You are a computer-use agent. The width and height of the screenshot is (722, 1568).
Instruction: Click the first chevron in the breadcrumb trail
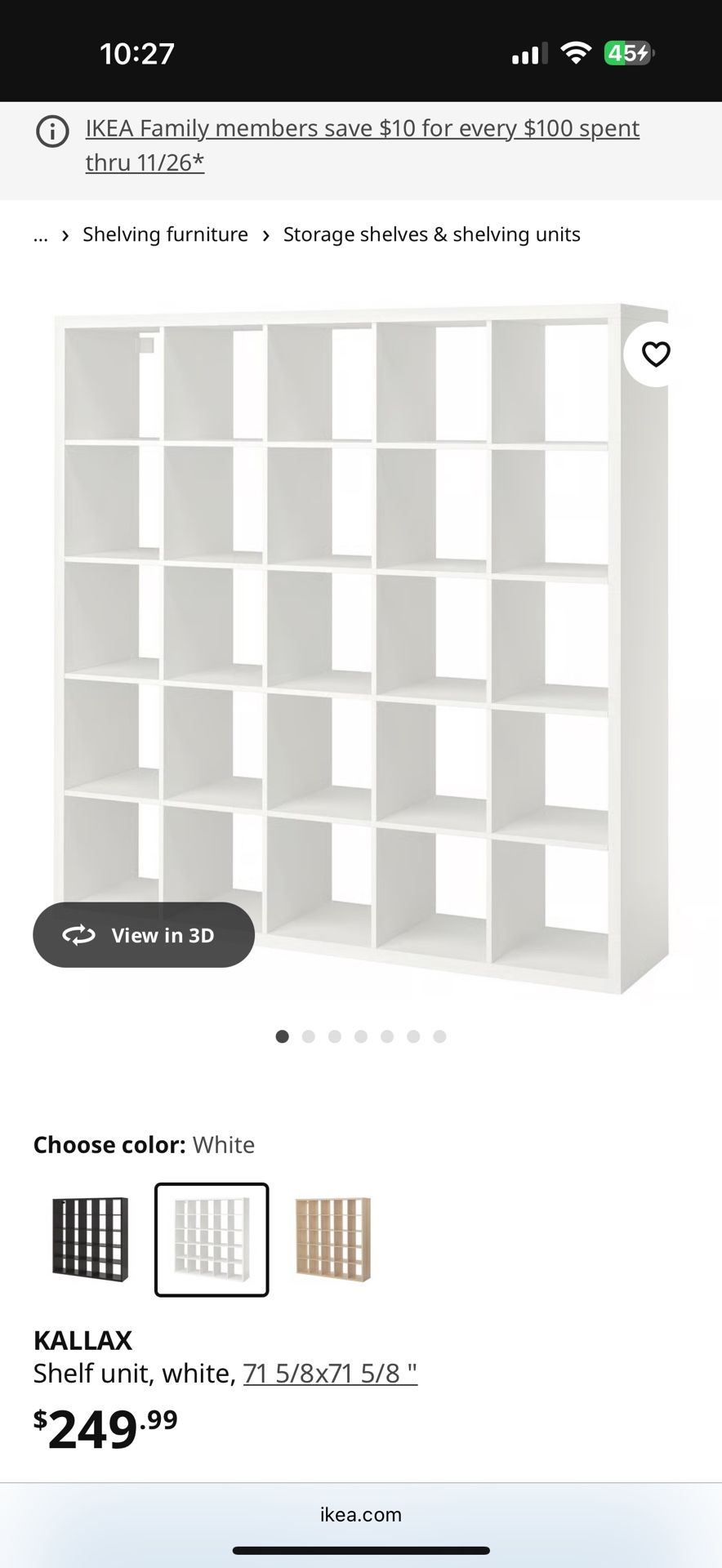[65, 235]
